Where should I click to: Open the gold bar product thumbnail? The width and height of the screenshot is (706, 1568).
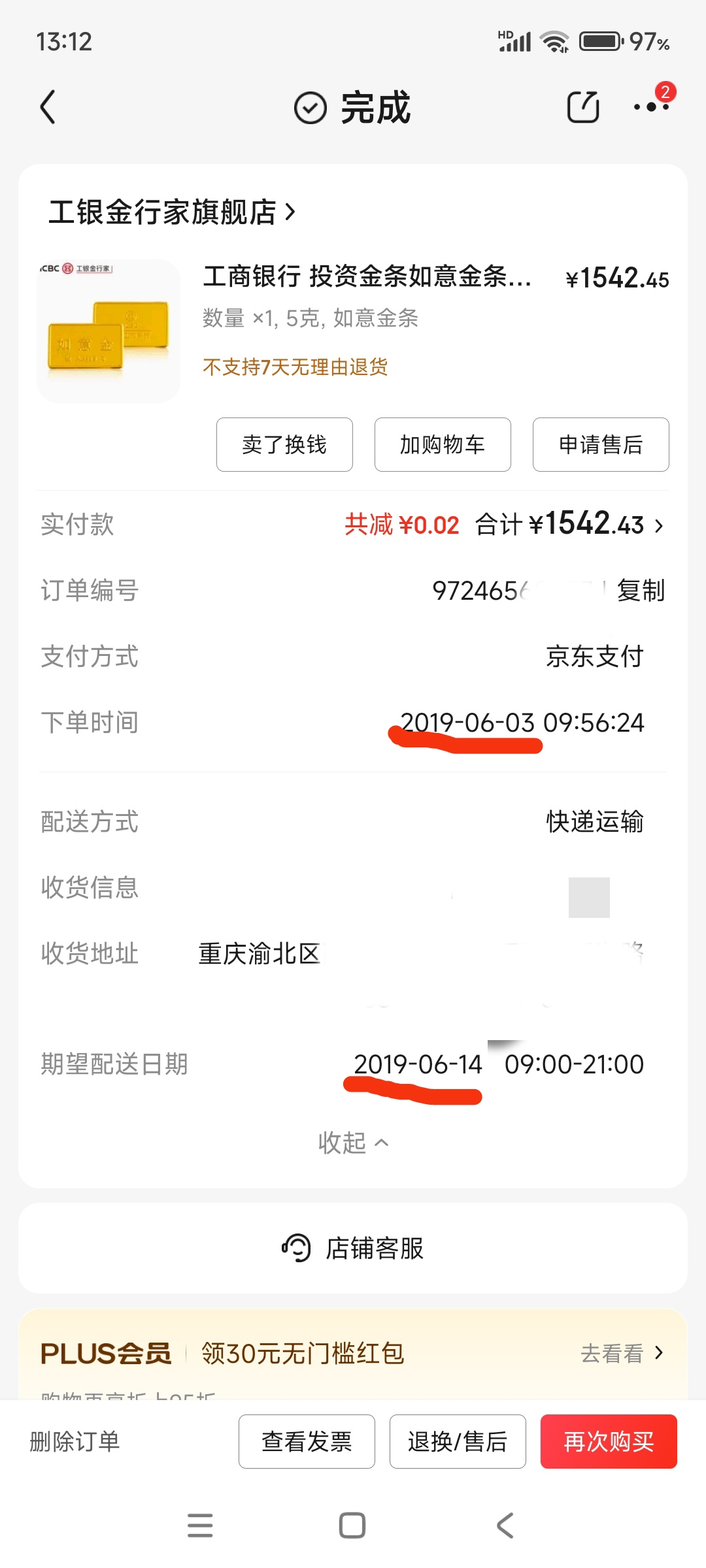[109, 331]
